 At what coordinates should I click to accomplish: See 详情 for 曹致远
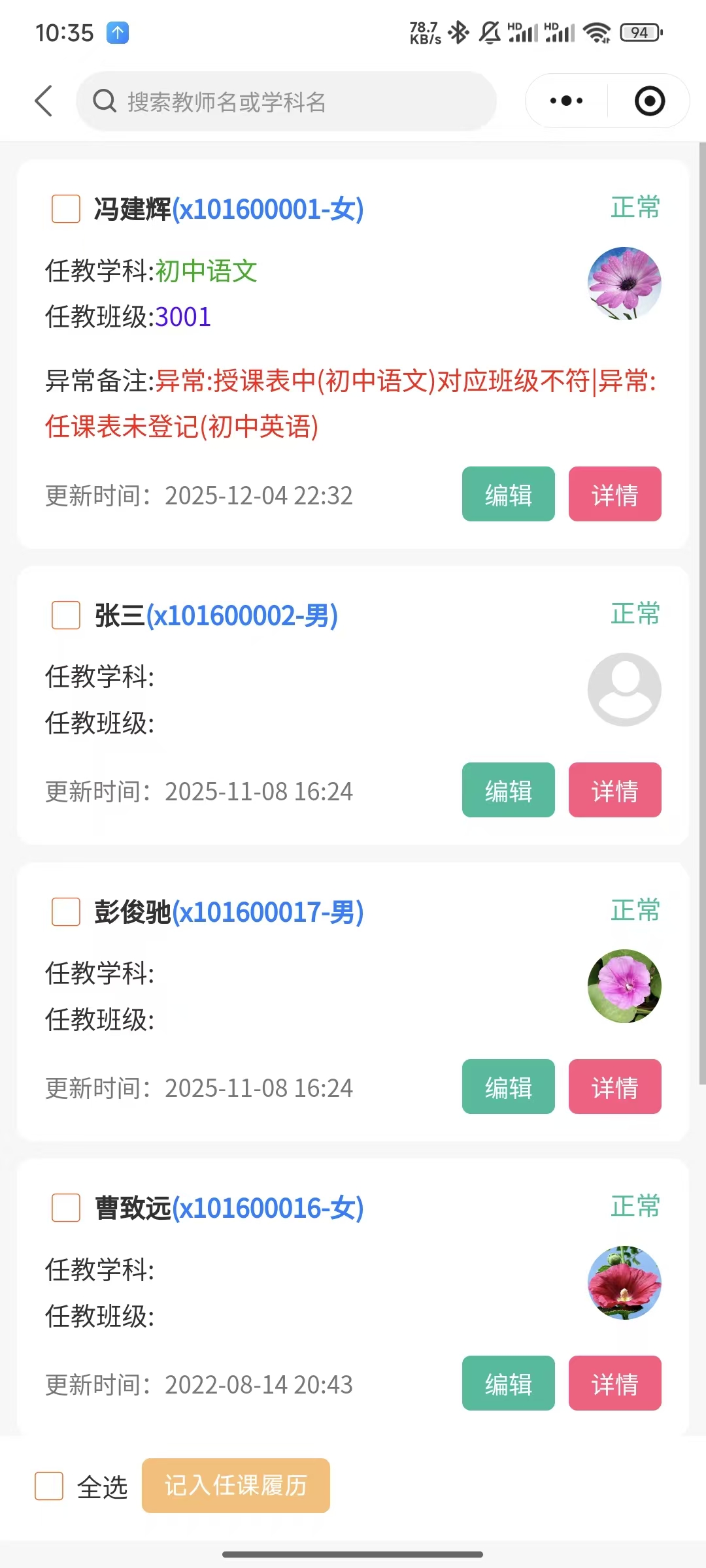tap(614, 1384)
